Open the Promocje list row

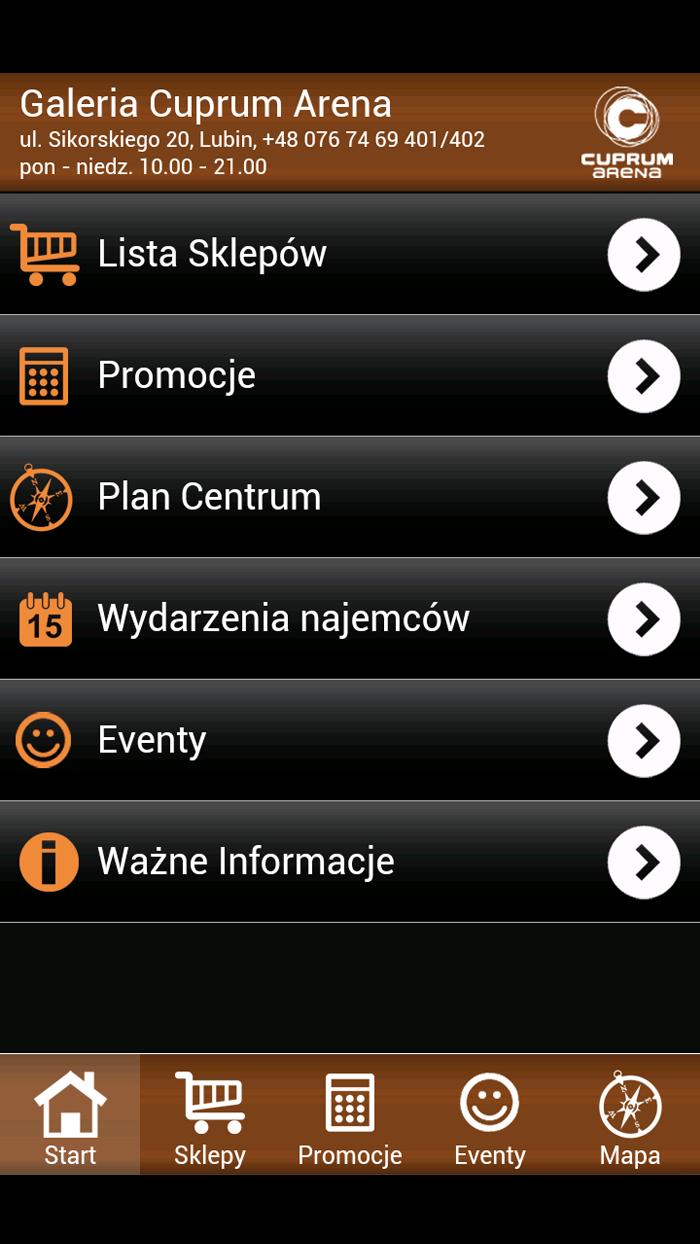(x=350, y=376)
